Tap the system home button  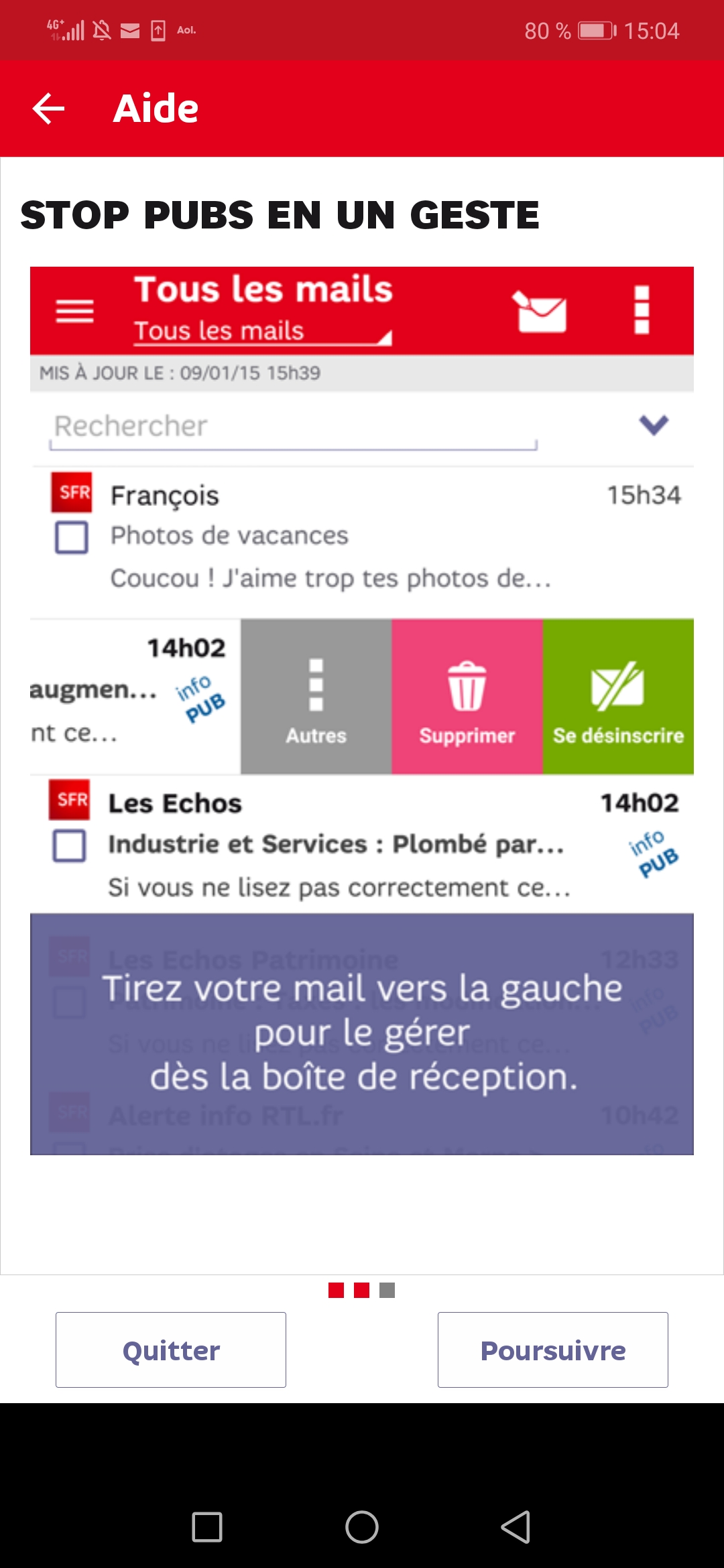point(362,1527)
